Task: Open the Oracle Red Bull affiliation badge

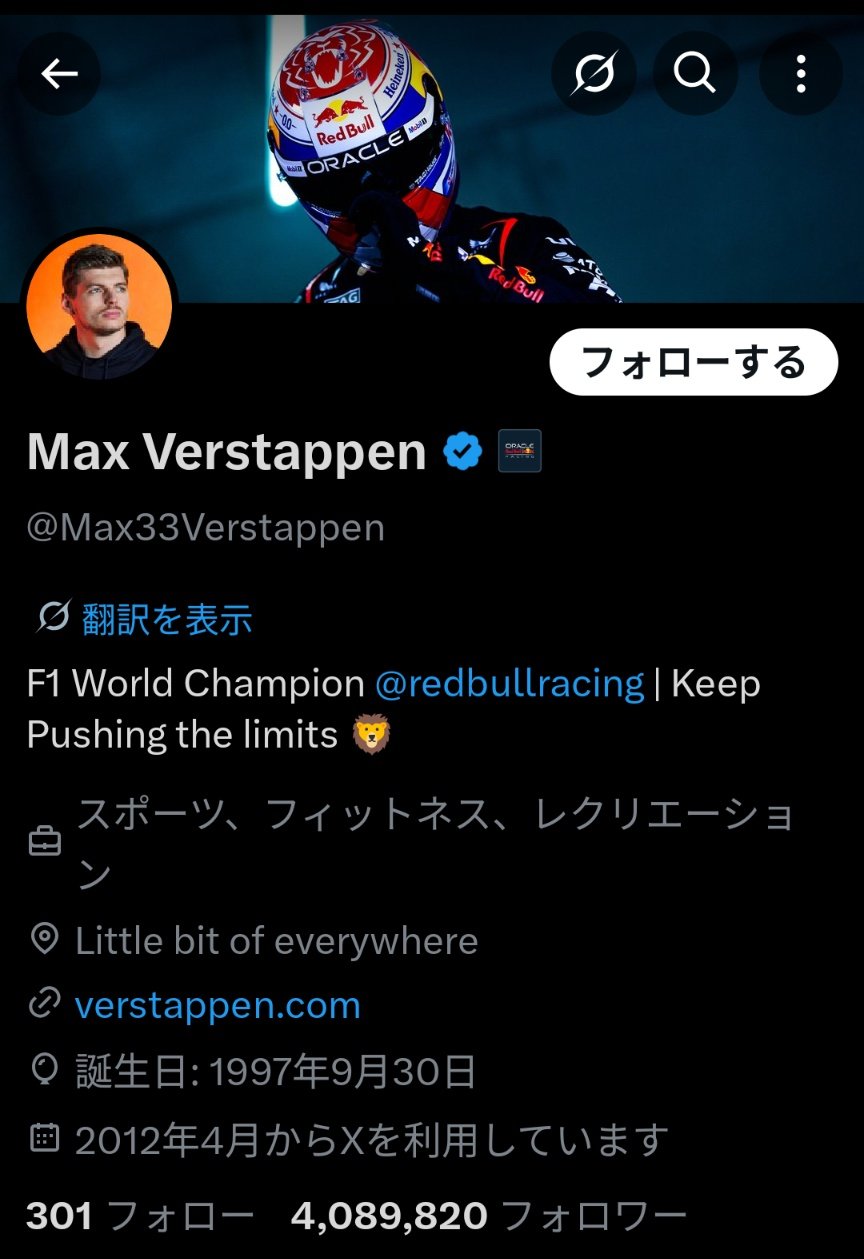Action: tap(519, 451)
